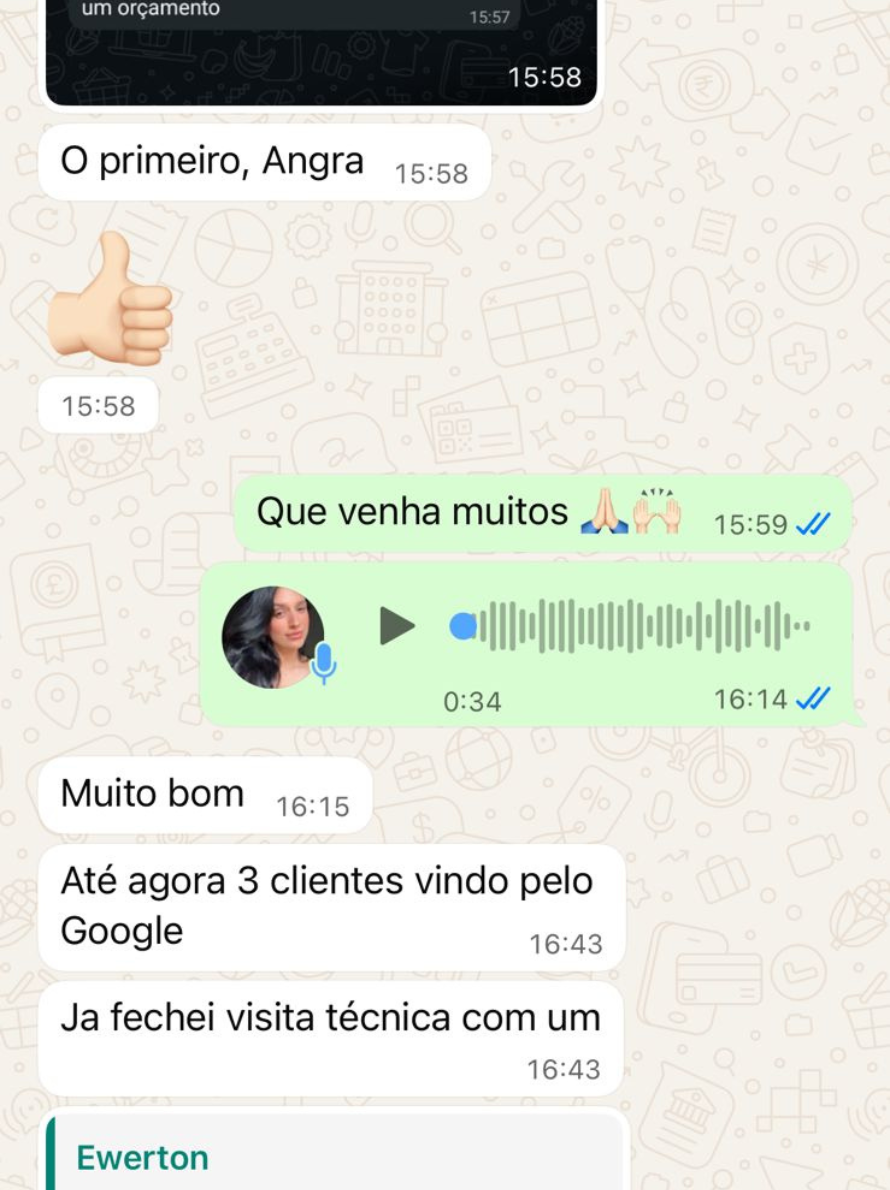The width and height of the screenshot is (890, 1190).
Task: Jump to the quoted Ewerton message
Action: pyautogui.click(x=336, y=1157)
